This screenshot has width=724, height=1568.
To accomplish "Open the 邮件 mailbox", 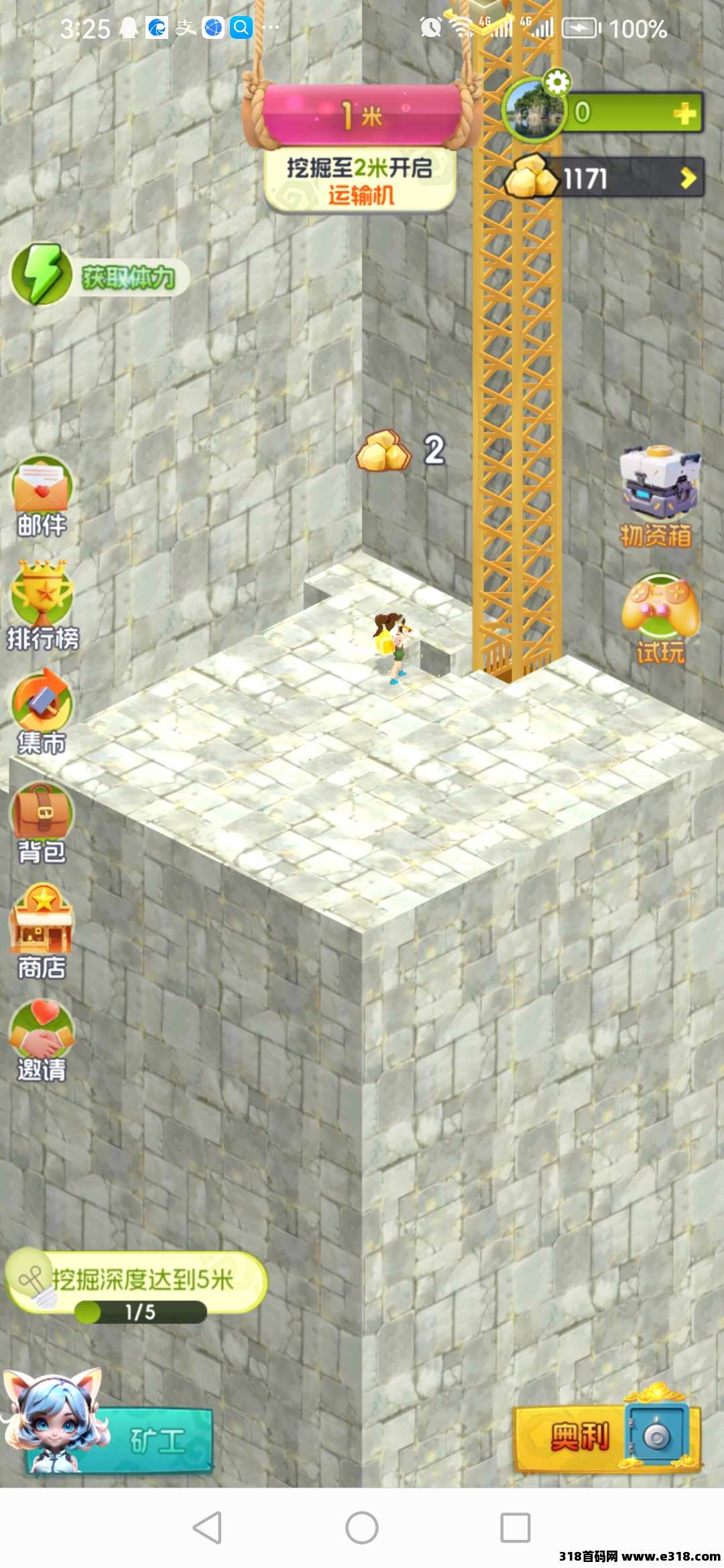I will 42,496.
